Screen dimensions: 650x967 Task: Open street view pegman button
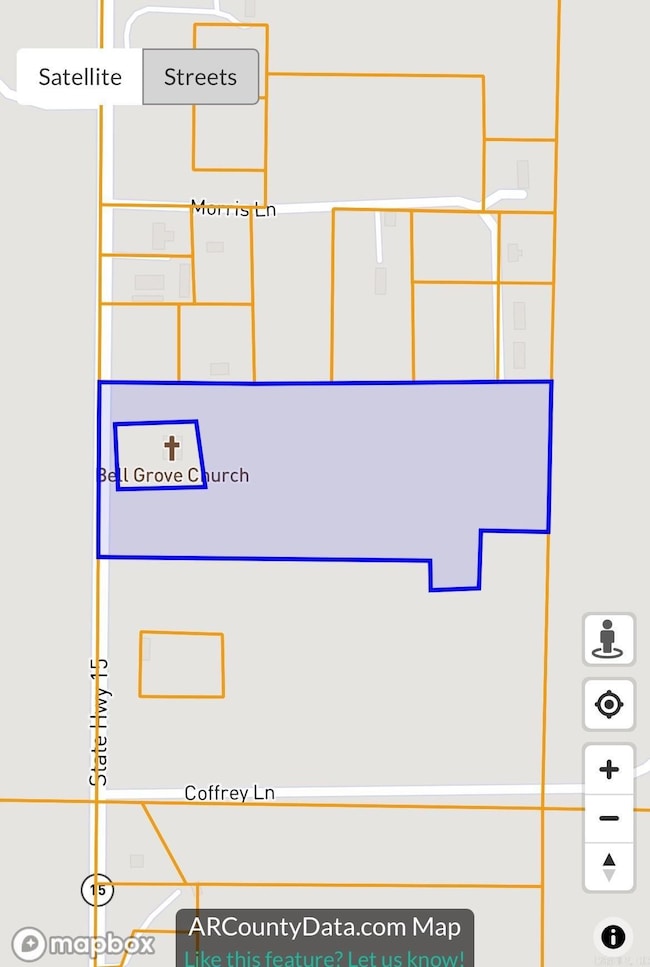click(608, 639)
